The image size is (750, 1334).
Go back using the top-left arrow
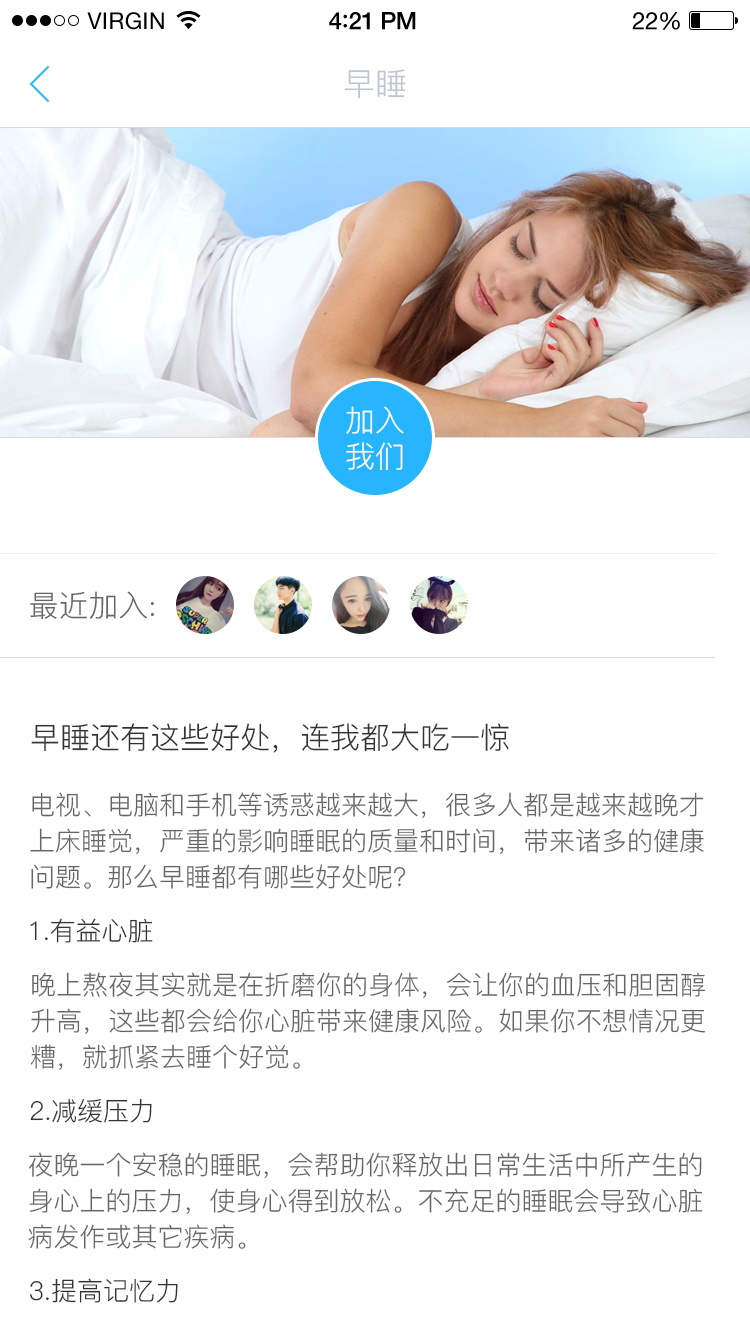(x=40, y=84)
